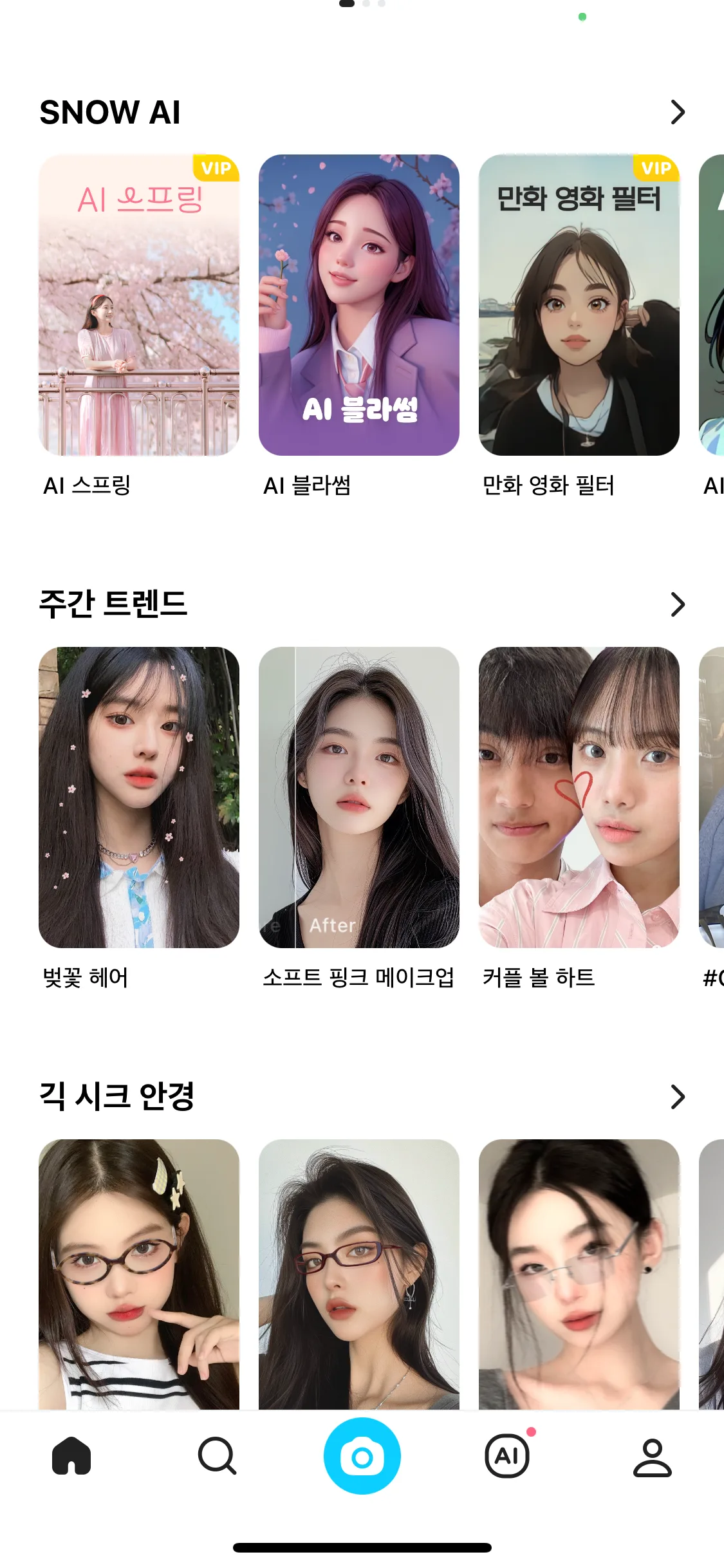724x1568 pixels.
Task: Select the AI 블라썸 filter card
Action: [359, 305]
